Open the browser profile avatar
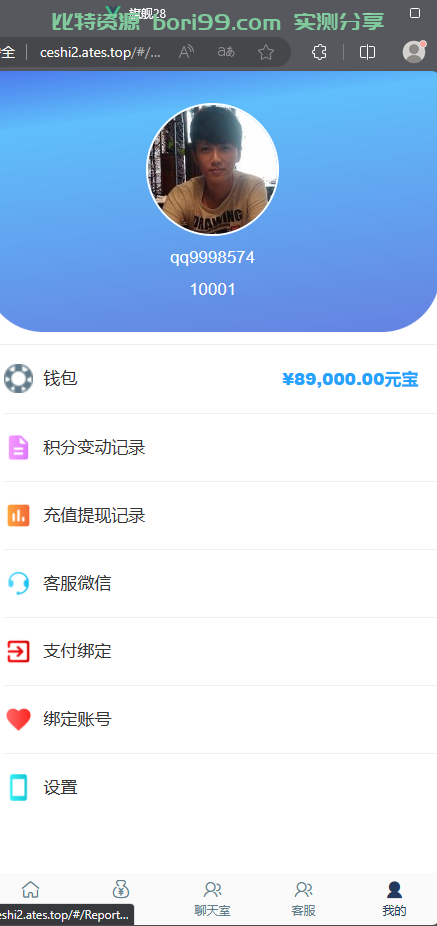 (x=414, y=52)
